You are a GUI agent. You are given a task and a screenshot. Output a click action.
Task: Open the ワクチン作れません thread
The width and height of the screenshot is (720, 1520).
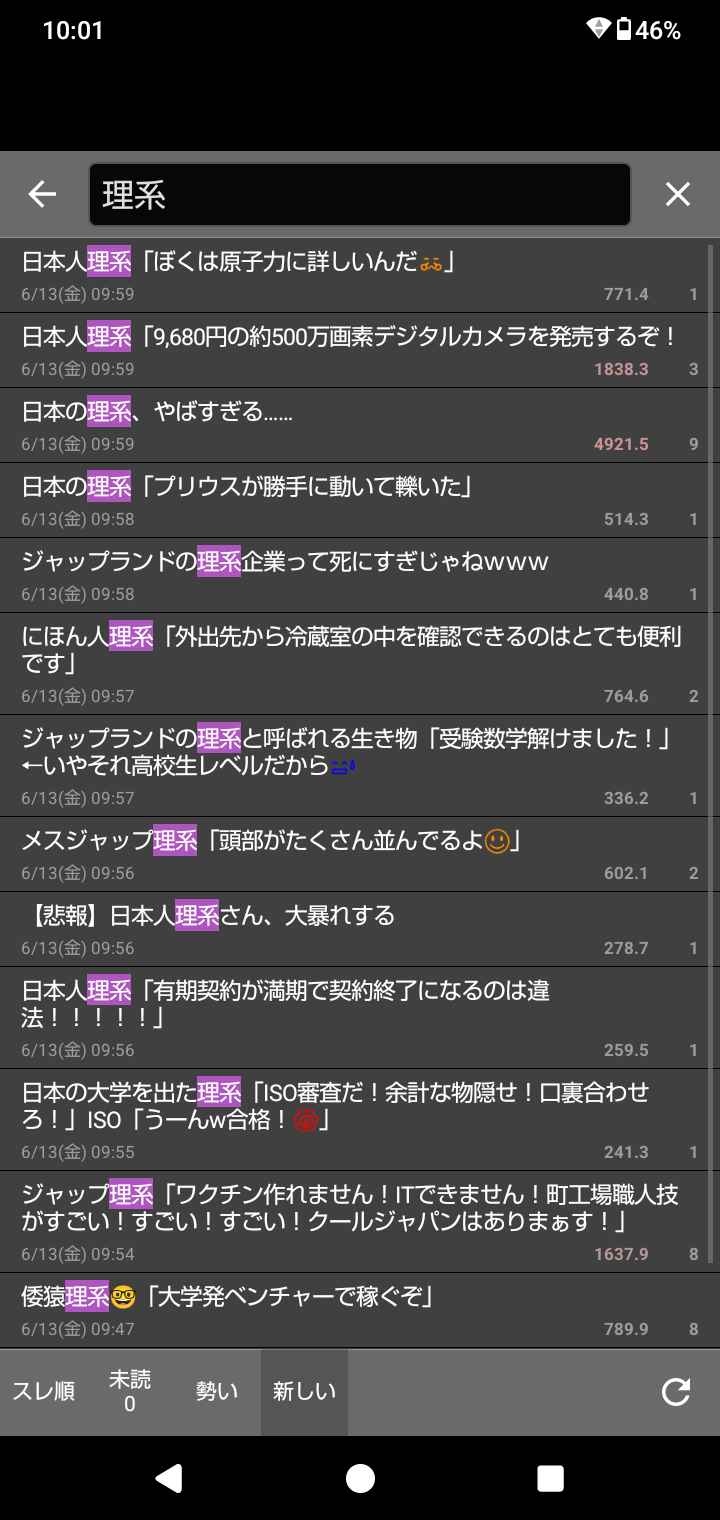[x=350, y=1221]
